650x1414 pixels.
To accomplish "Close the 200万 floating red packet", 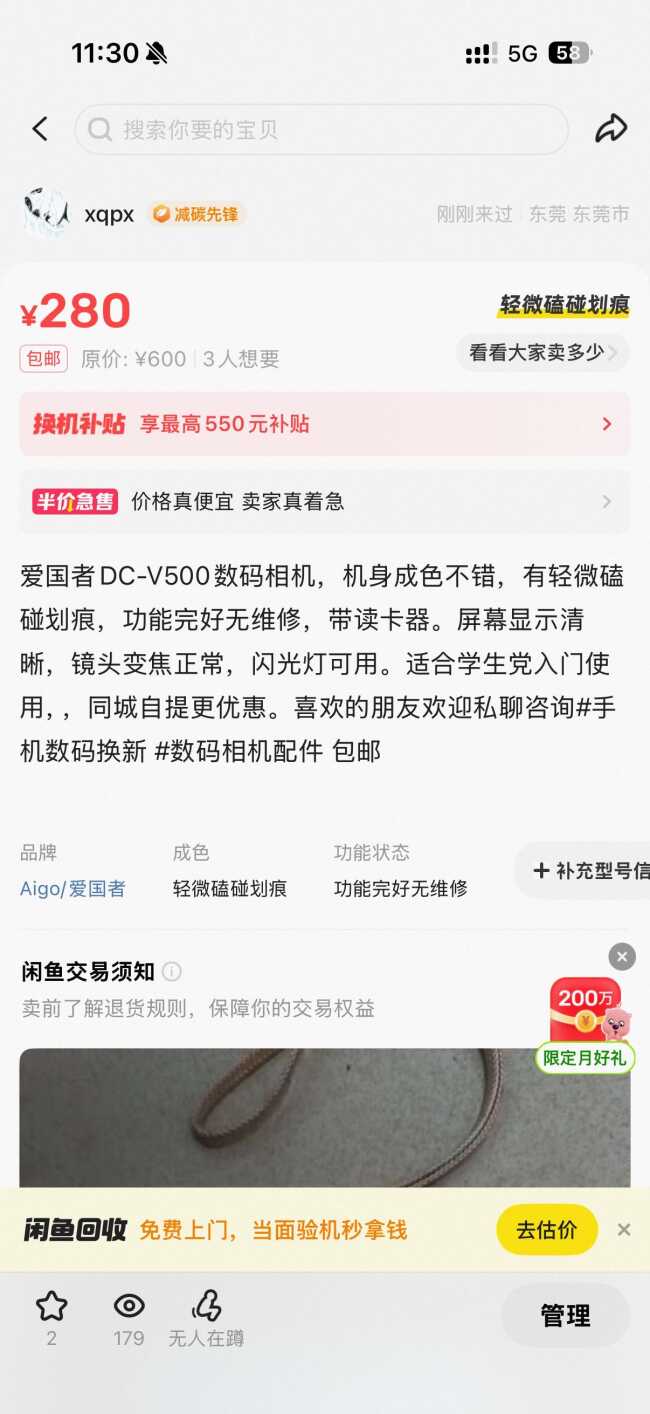I will pyautogui.click(x=622, y=957).
